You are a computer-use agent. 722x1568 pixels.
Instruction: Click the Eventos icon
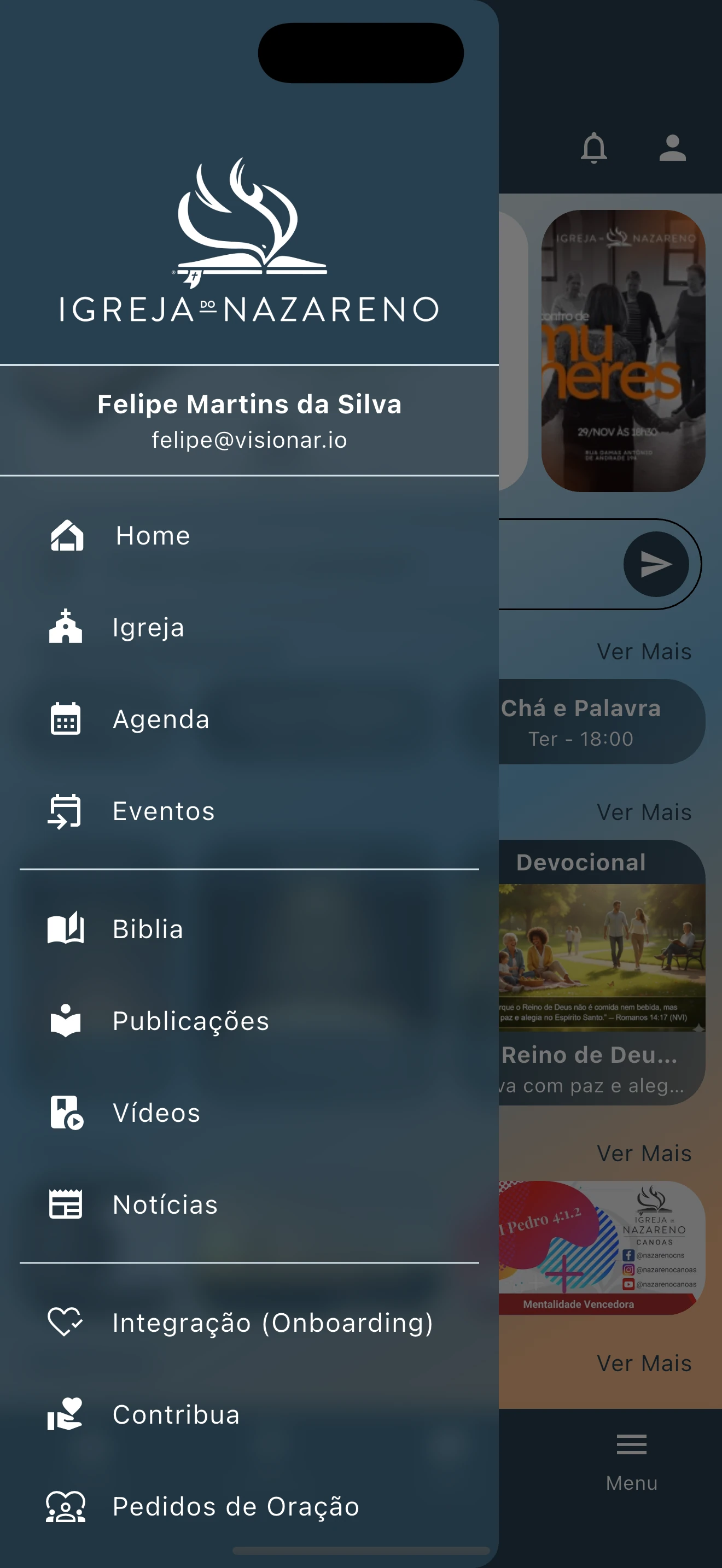[x=65, y=810]
